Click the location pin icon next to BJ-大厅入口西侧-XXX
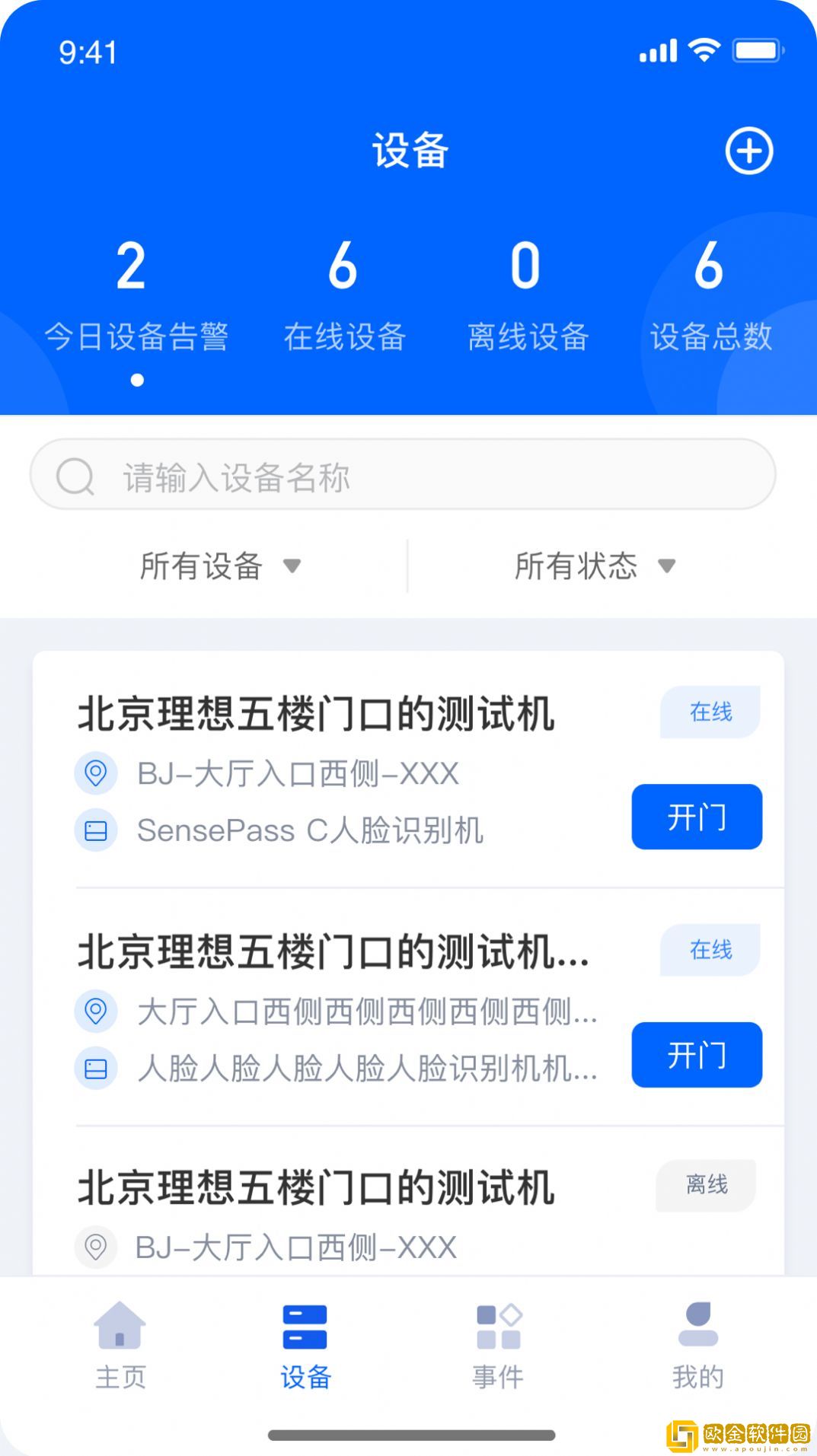 96,773
